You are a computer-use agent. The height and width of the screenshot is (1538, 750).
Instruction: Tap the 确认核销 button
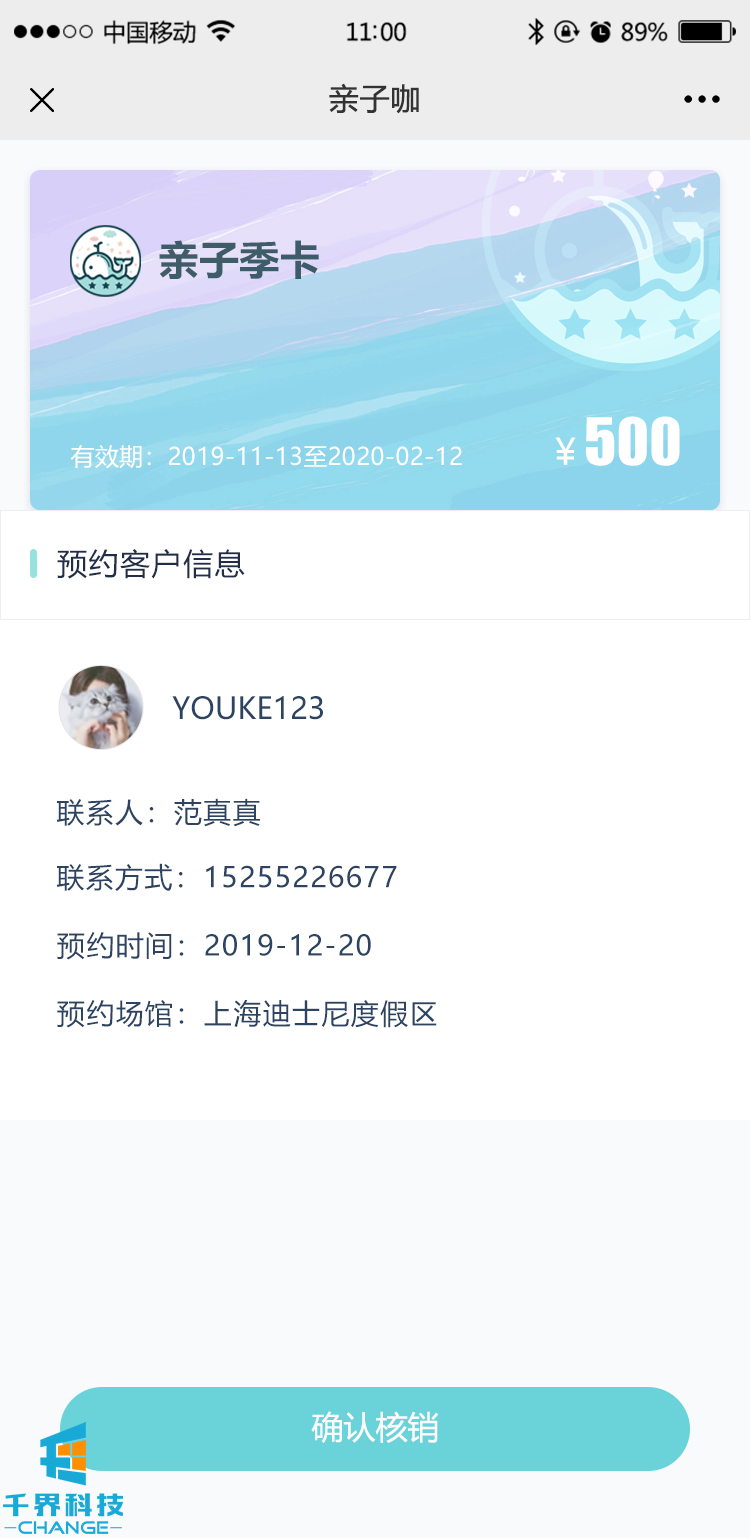click(375, 1428)
